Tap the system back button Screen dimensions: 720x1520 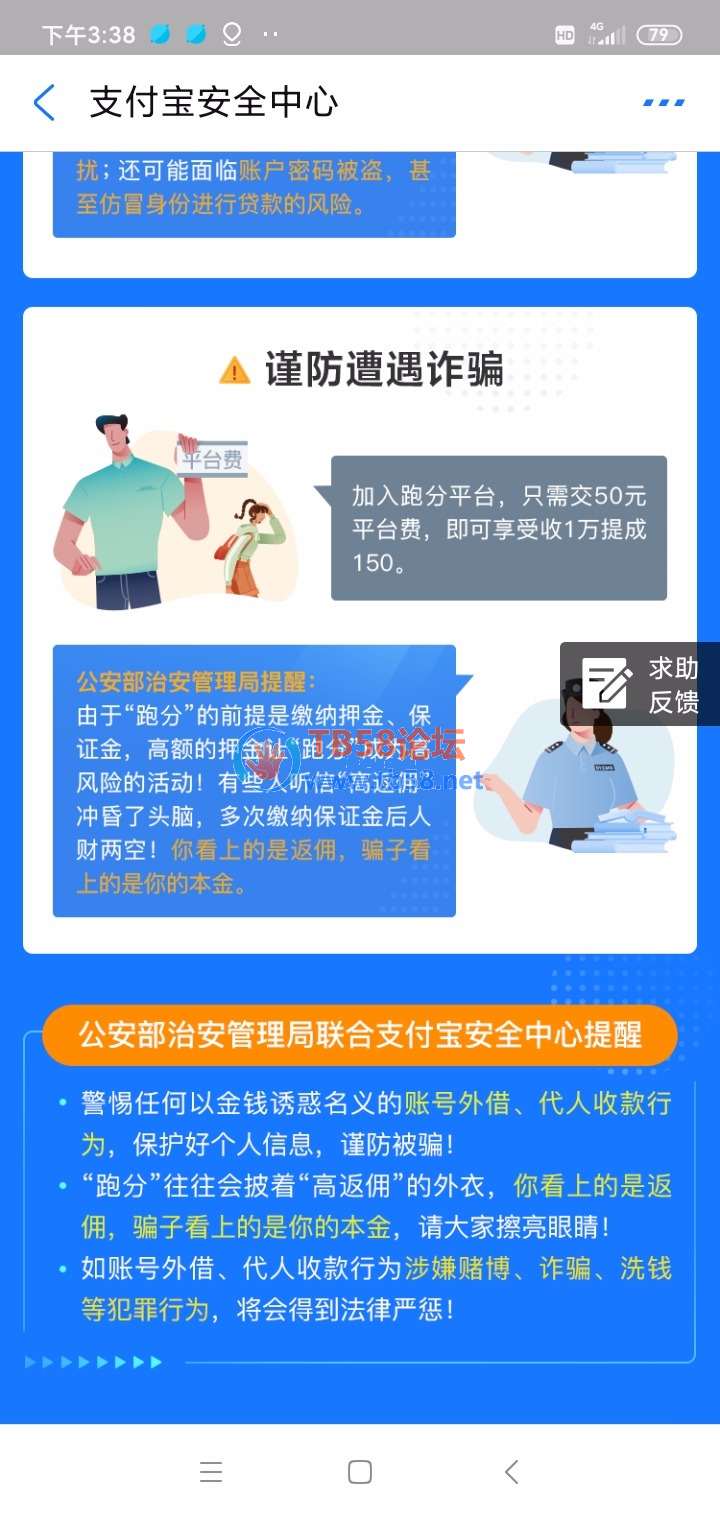tap(511, 1471)
